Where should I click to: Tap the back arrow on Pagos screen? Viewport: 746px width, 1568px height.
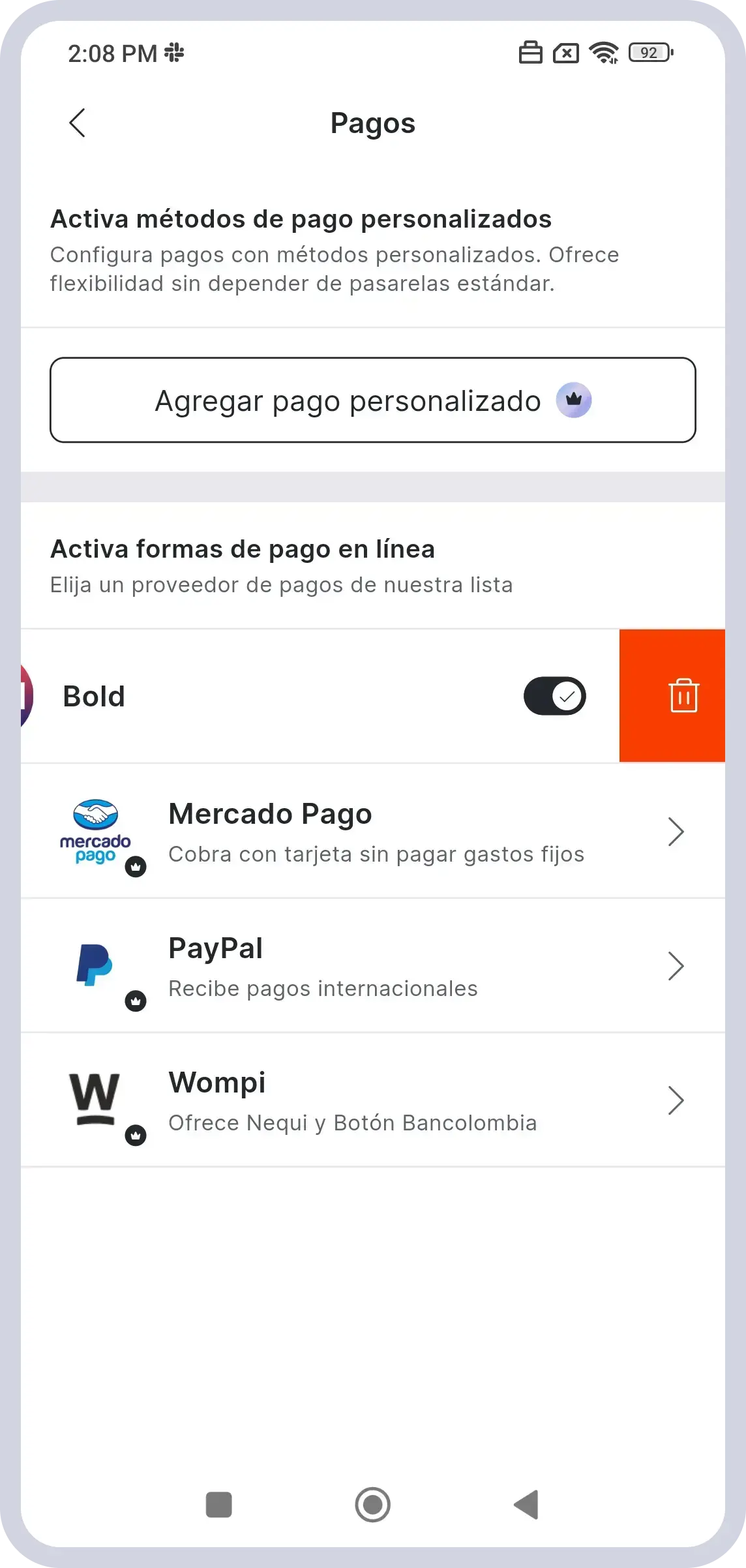(x=78, y=123)
